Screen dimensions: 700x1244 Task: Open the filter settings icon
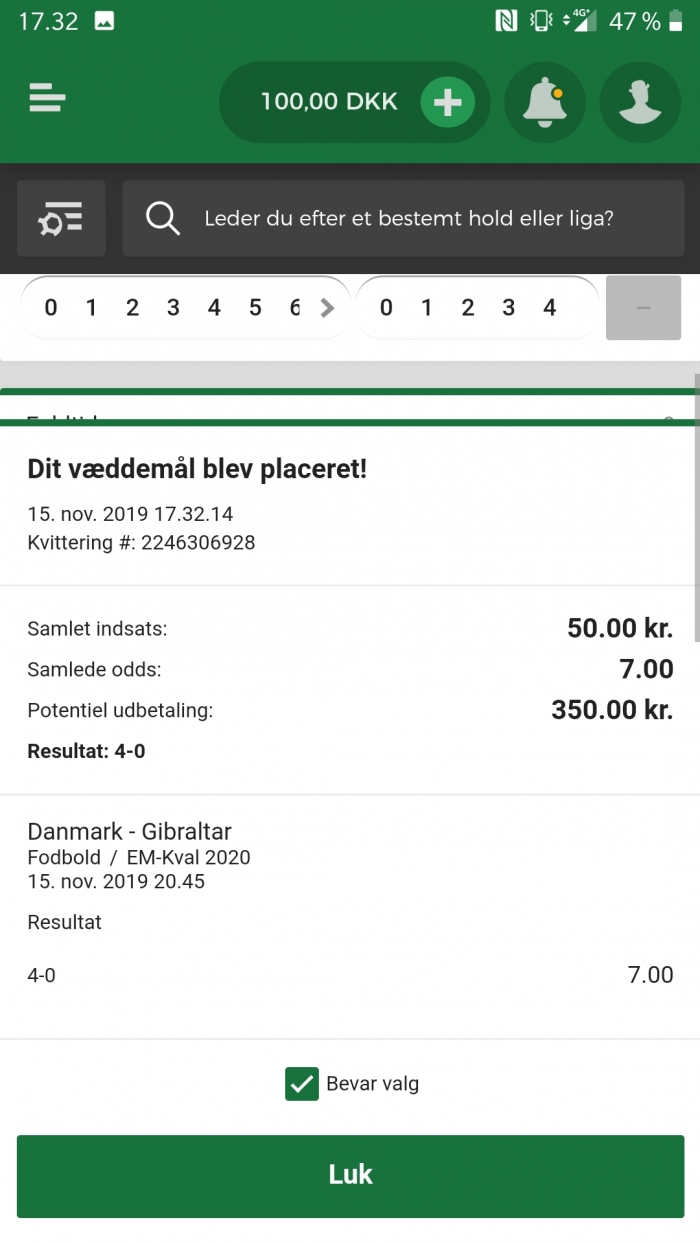(x=61, y=218)
